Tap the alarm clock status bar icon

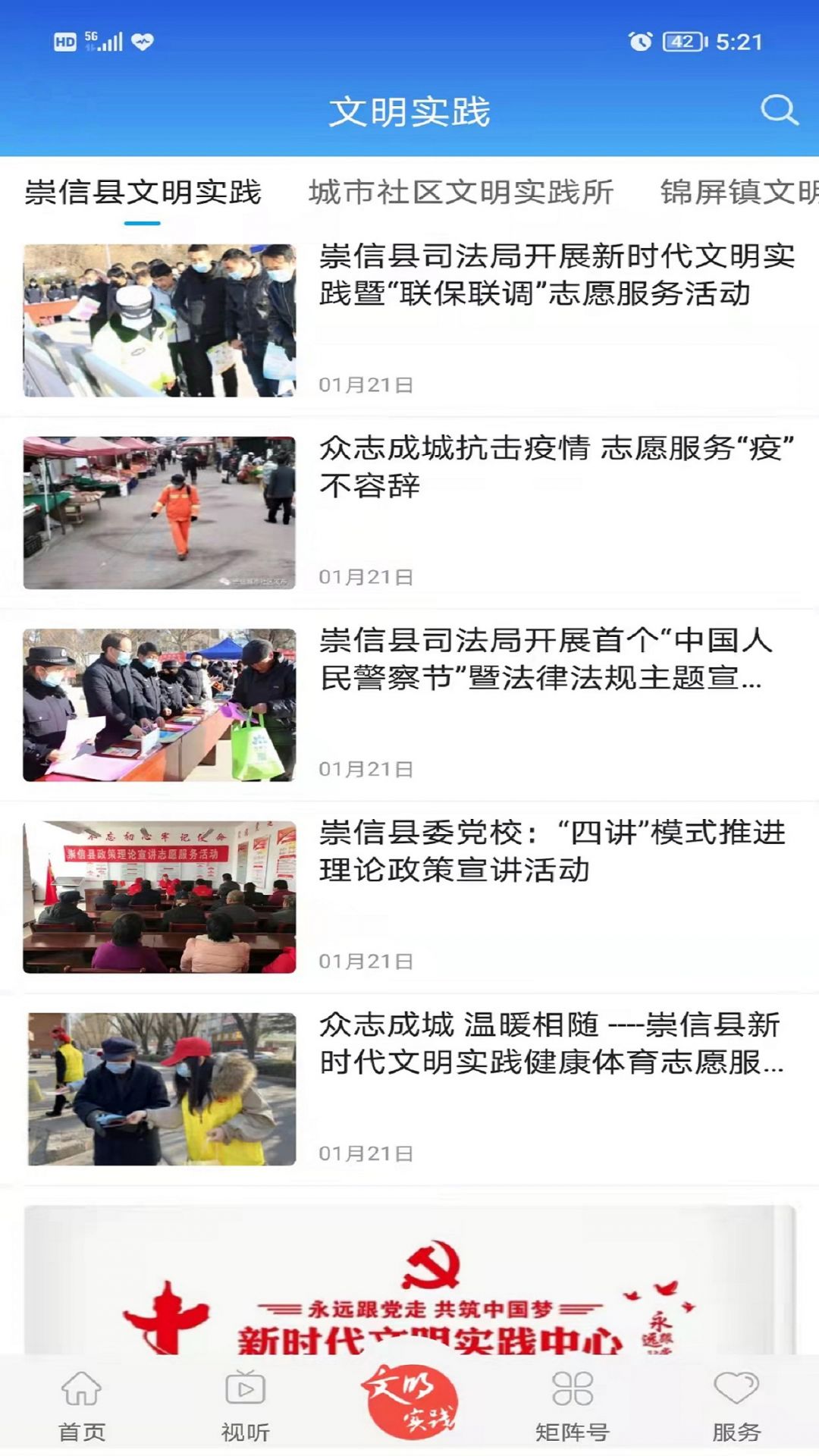pyautogui.click(x=641, y=43)
